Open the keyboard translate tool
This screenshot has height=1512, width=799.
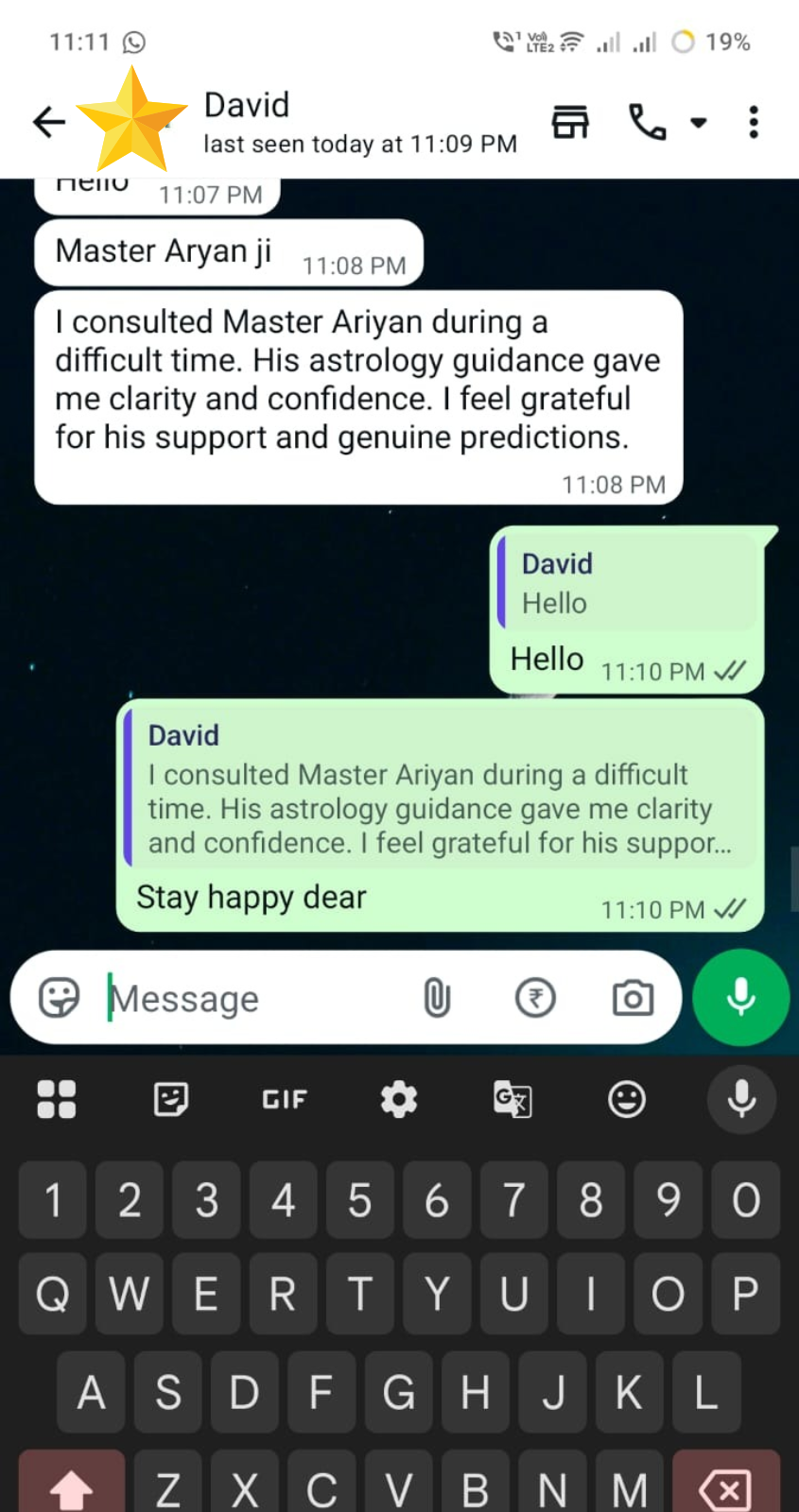(x=512, y=1099)
